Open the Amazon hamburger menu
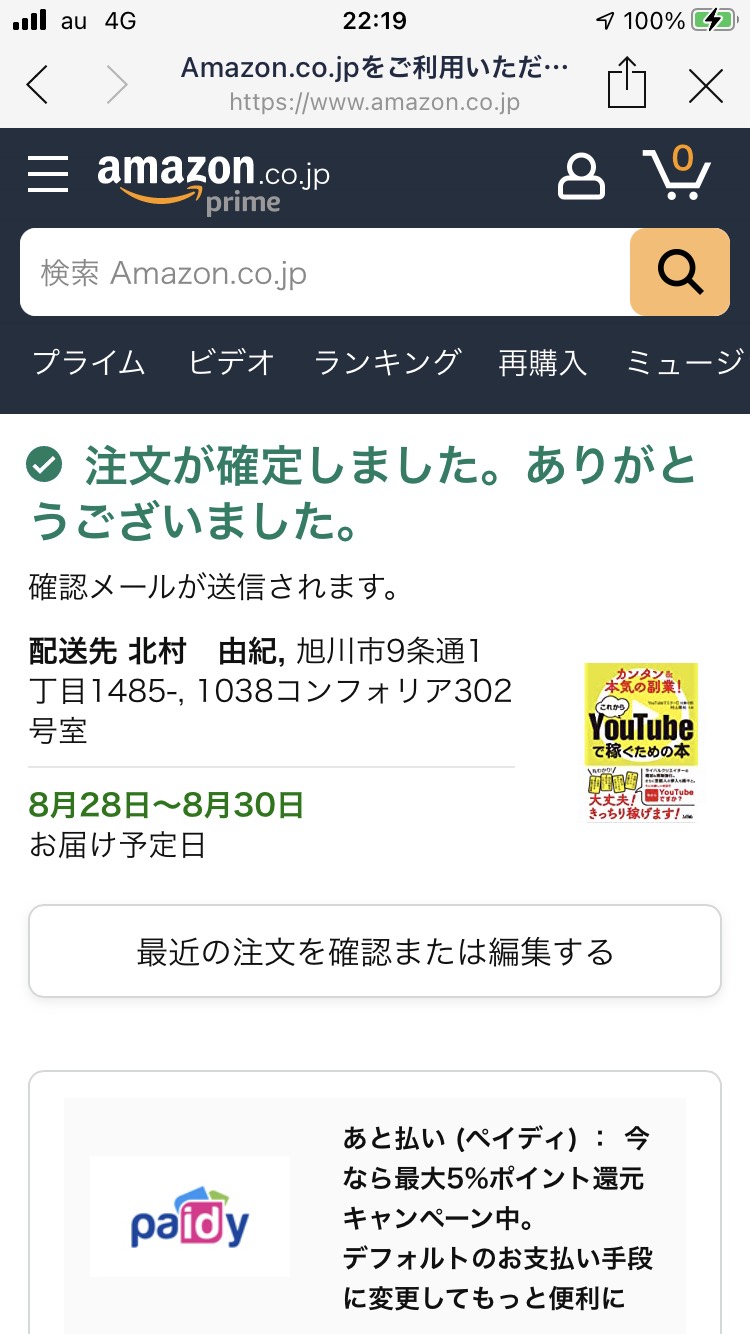 48,174
